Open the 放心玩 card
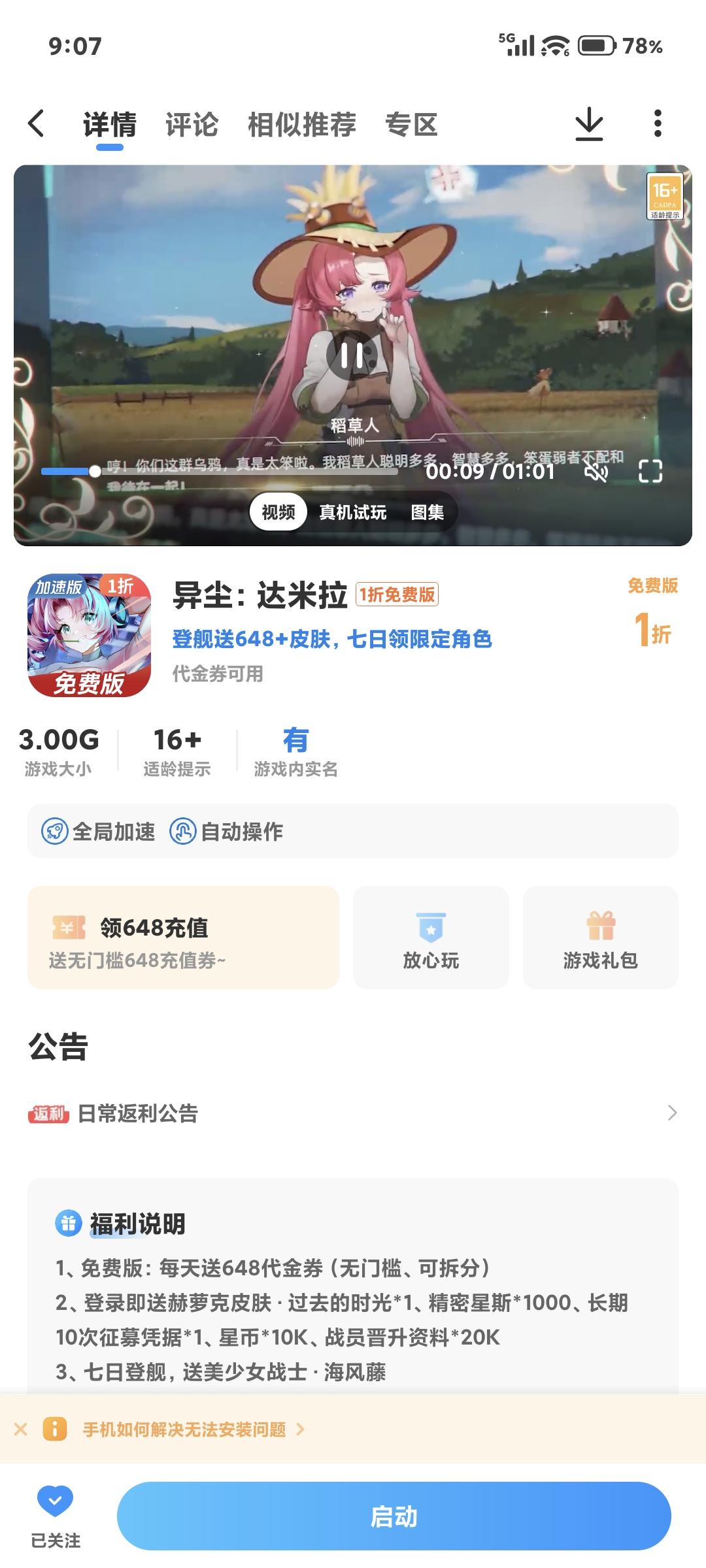The height and width of the screenshot is (1568, 706). pos(431,937)
